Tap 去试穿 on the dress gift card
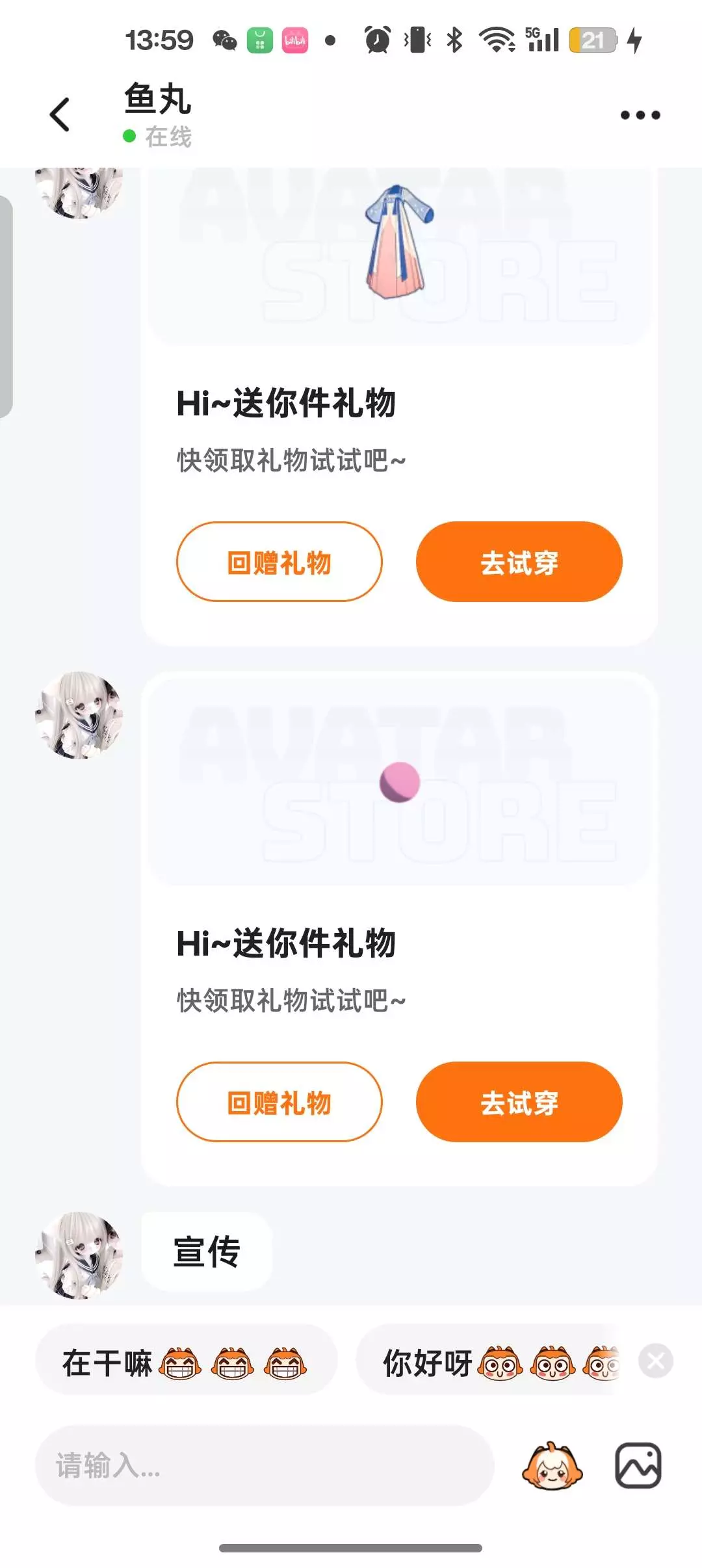 [x=519, y=562]
